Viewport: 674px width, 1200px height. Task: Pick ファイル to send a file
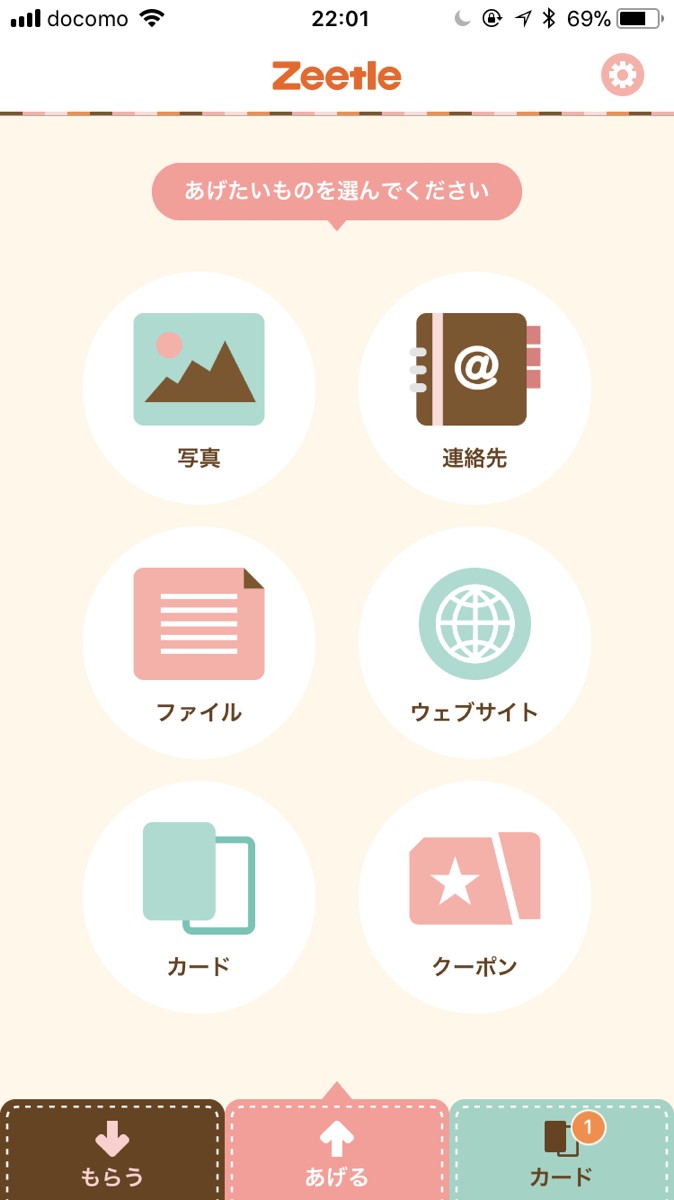pos(199,643)
